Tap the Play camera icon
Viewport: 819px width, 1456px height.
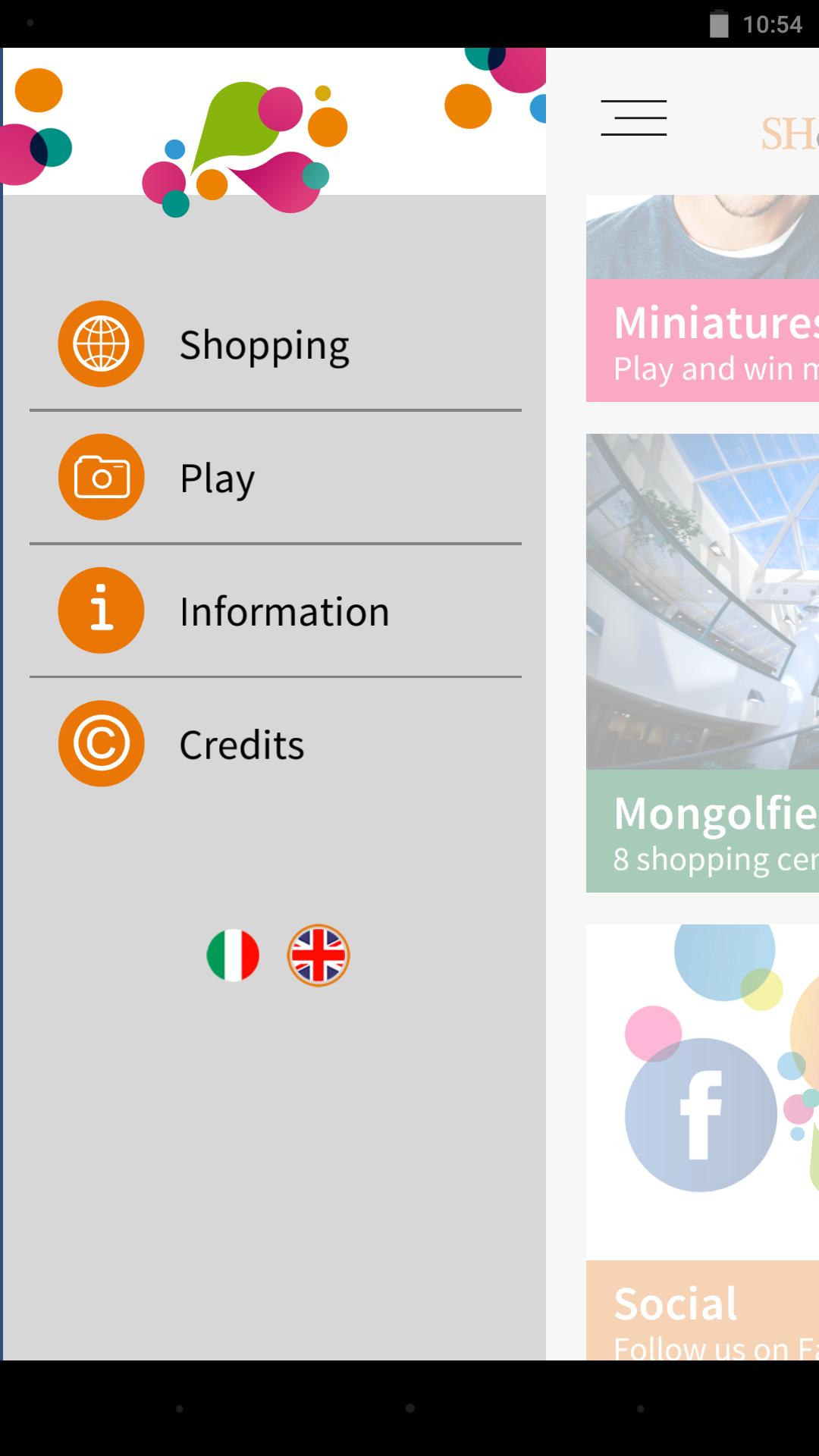click(101, 477)
